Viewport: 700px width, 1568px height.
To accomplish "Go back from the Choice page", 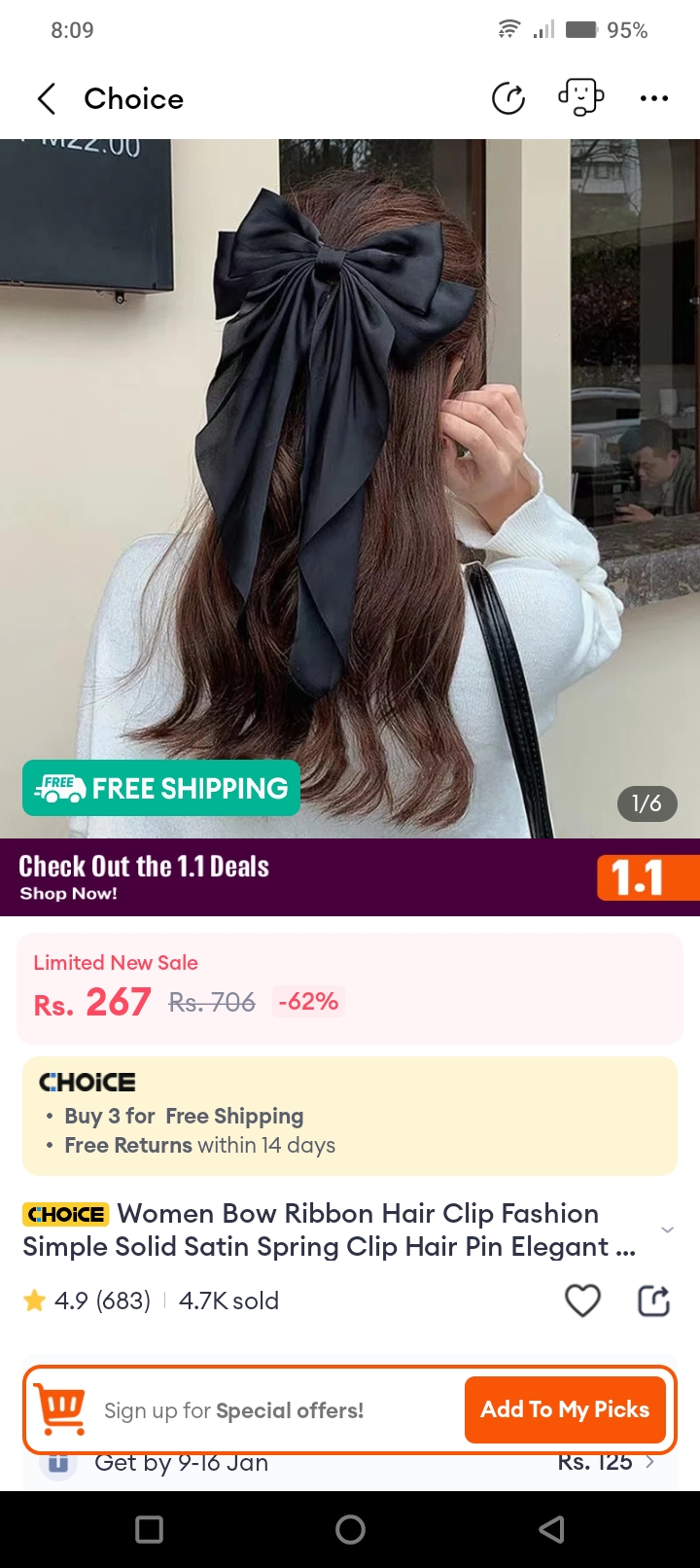I will coord(46,98).
